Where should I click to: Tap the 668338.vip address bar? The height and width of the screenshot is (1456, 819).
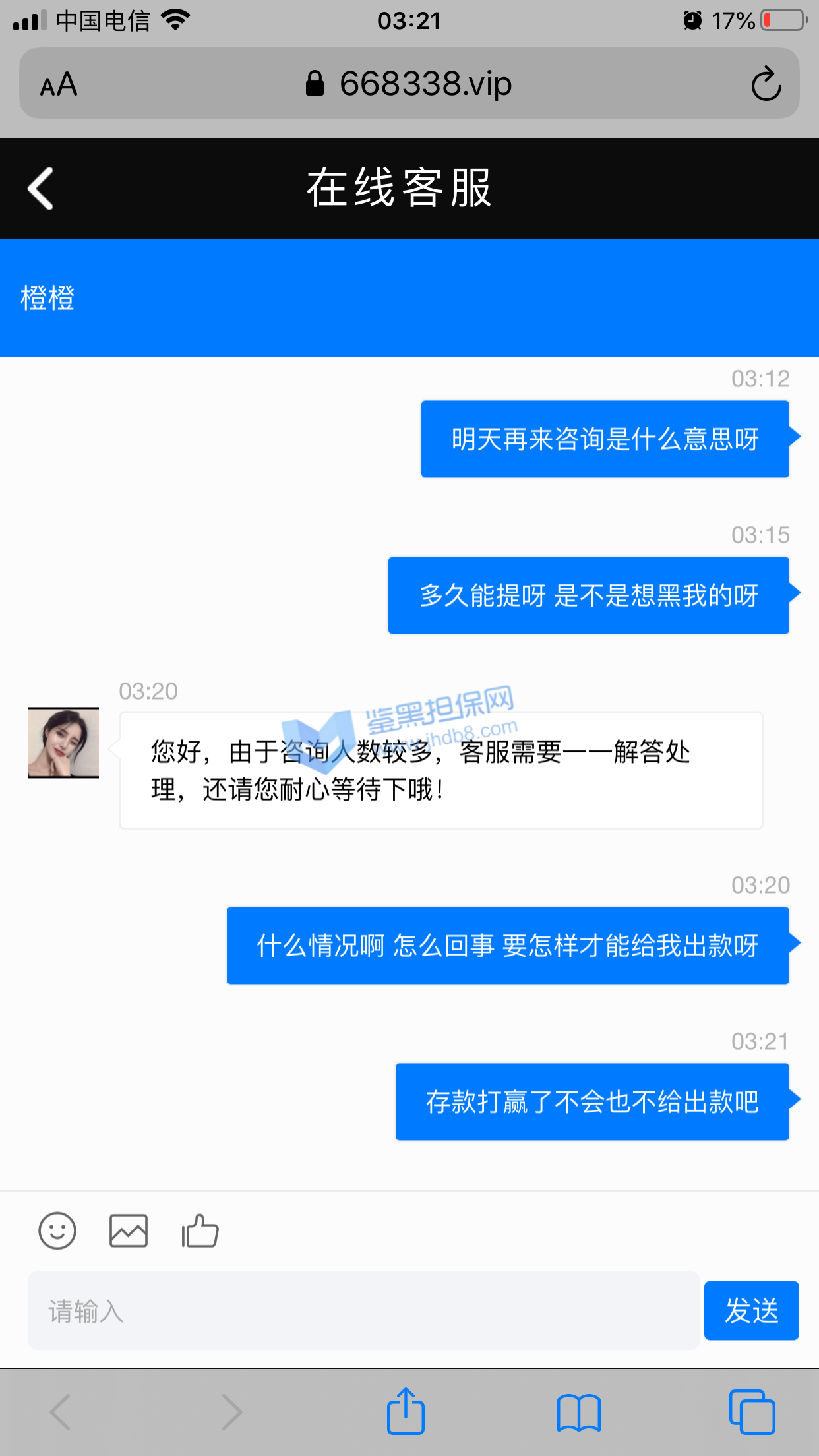409,84
